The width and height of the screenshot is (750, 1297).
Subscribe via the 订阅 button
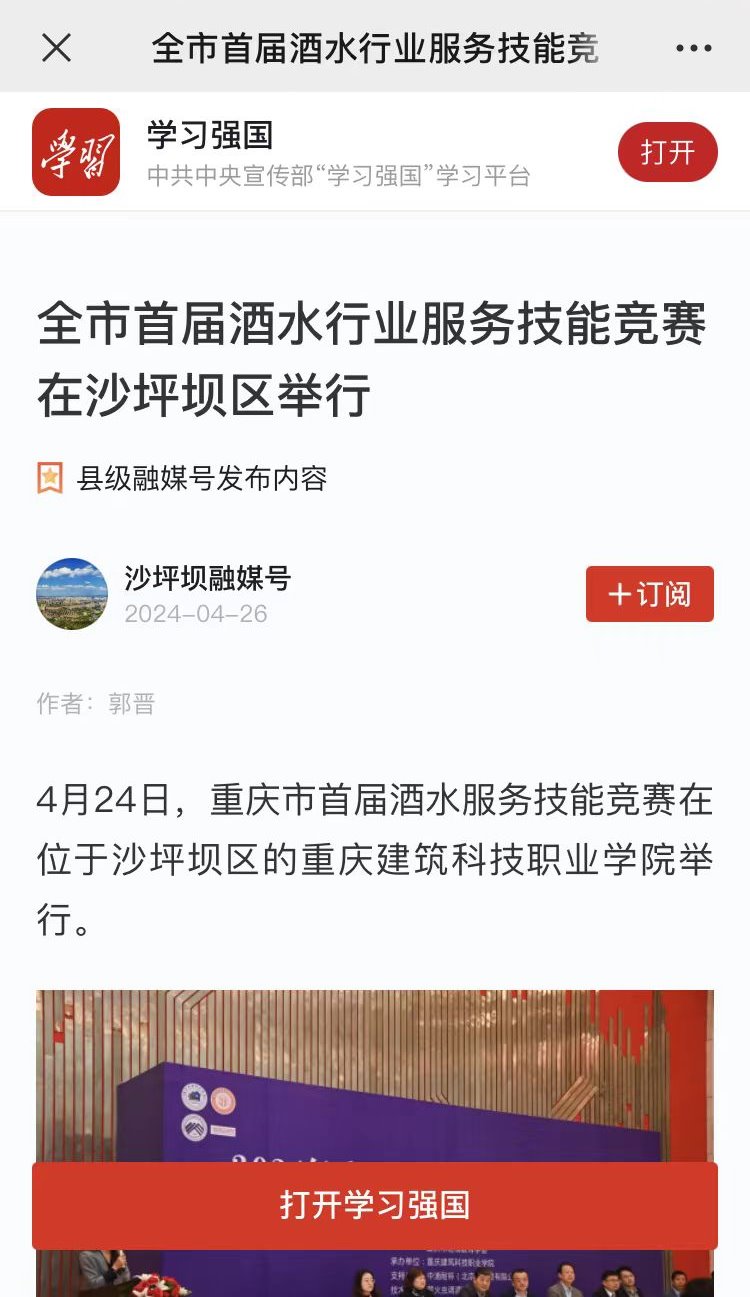tap(649, 594)
